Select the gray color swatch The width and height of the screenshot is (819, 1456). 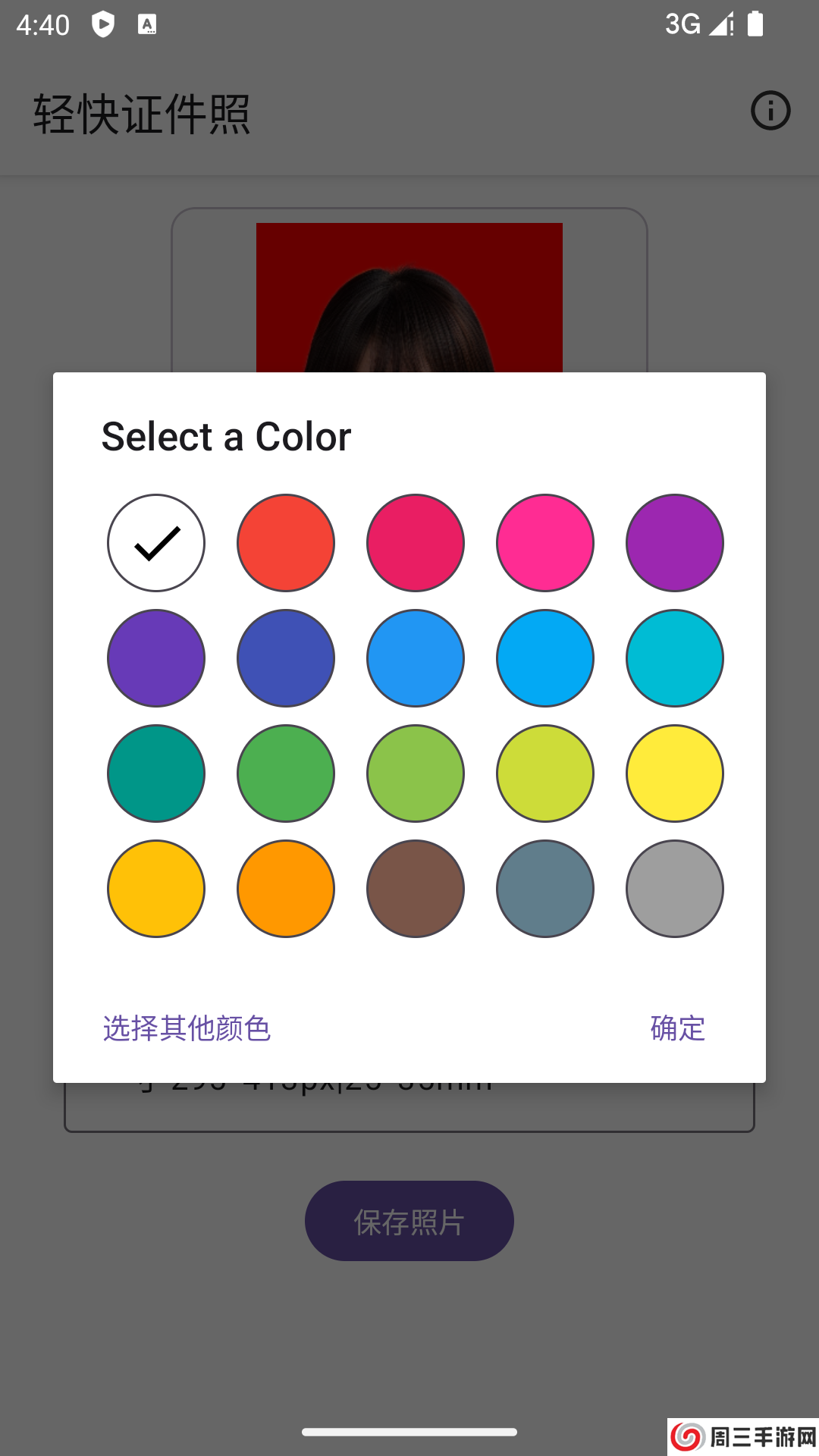coord(674,889)
